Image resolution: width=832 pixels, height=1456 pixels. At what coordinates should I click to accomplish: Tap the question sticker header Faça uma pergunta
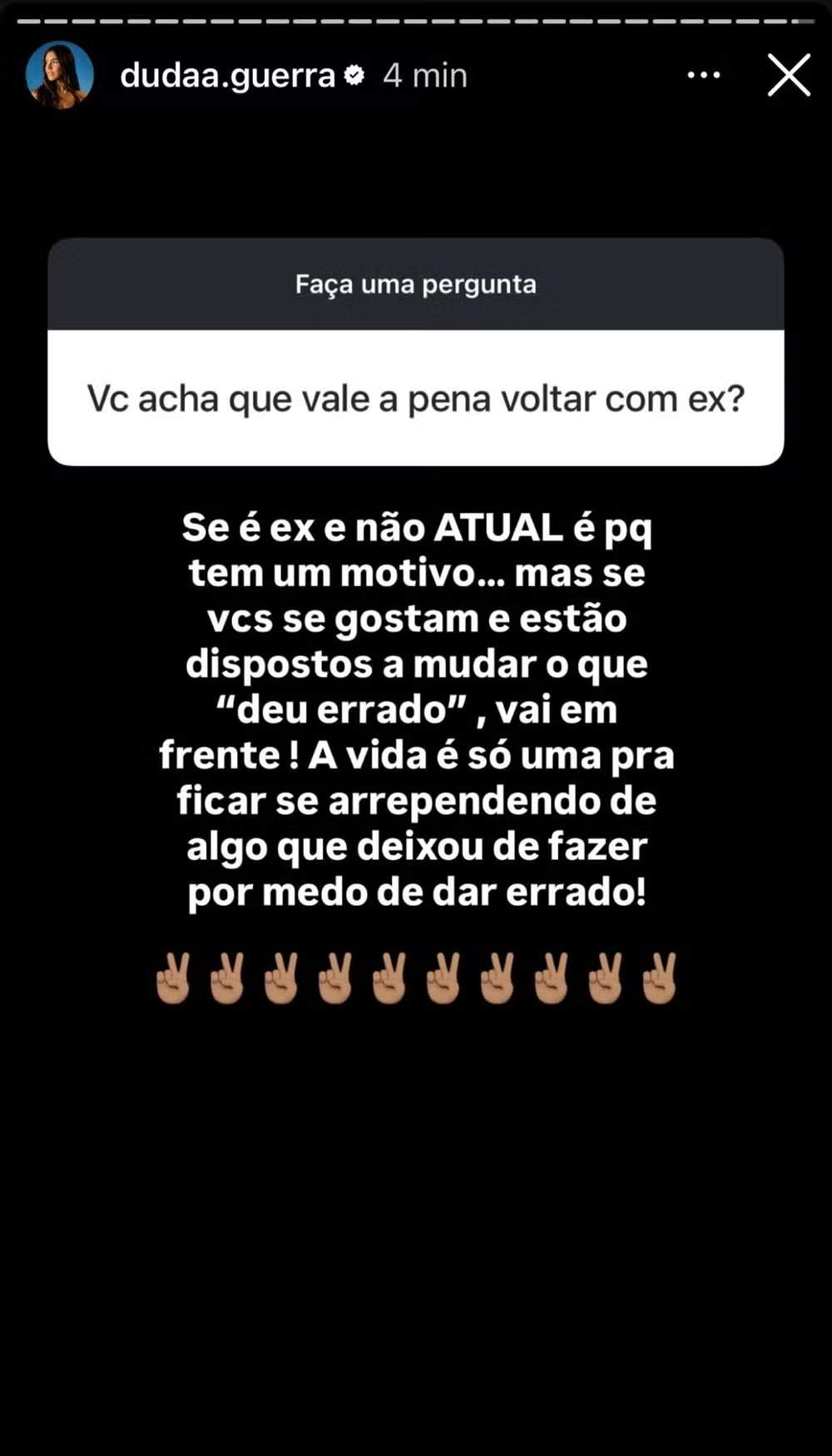click(416, 284)
